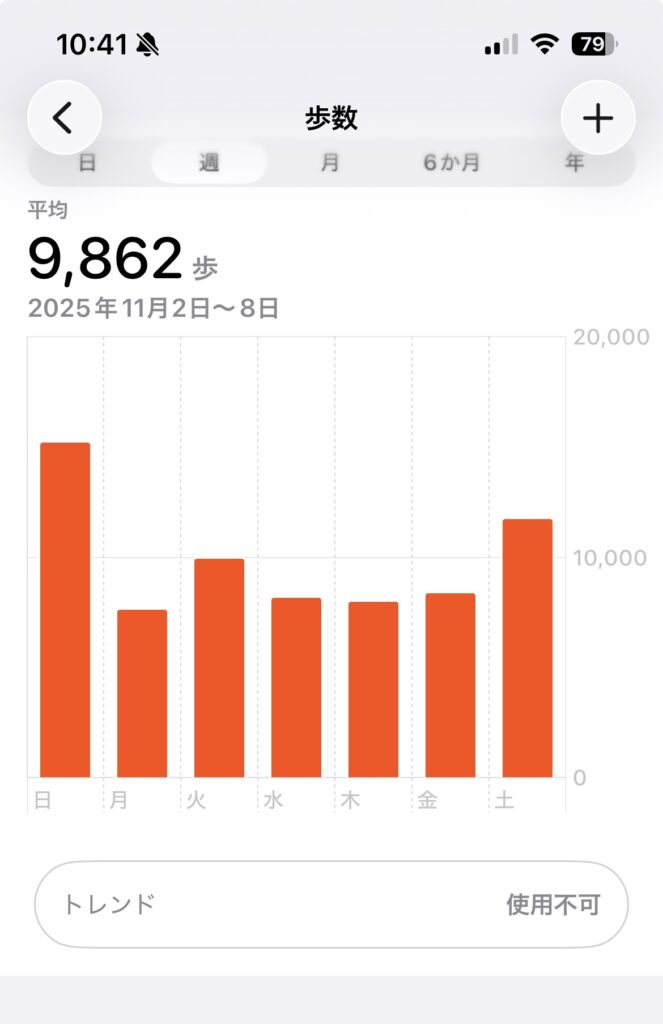Select the 週 segment
Screen dimensions: 663x1024
[x=208, y=163]
